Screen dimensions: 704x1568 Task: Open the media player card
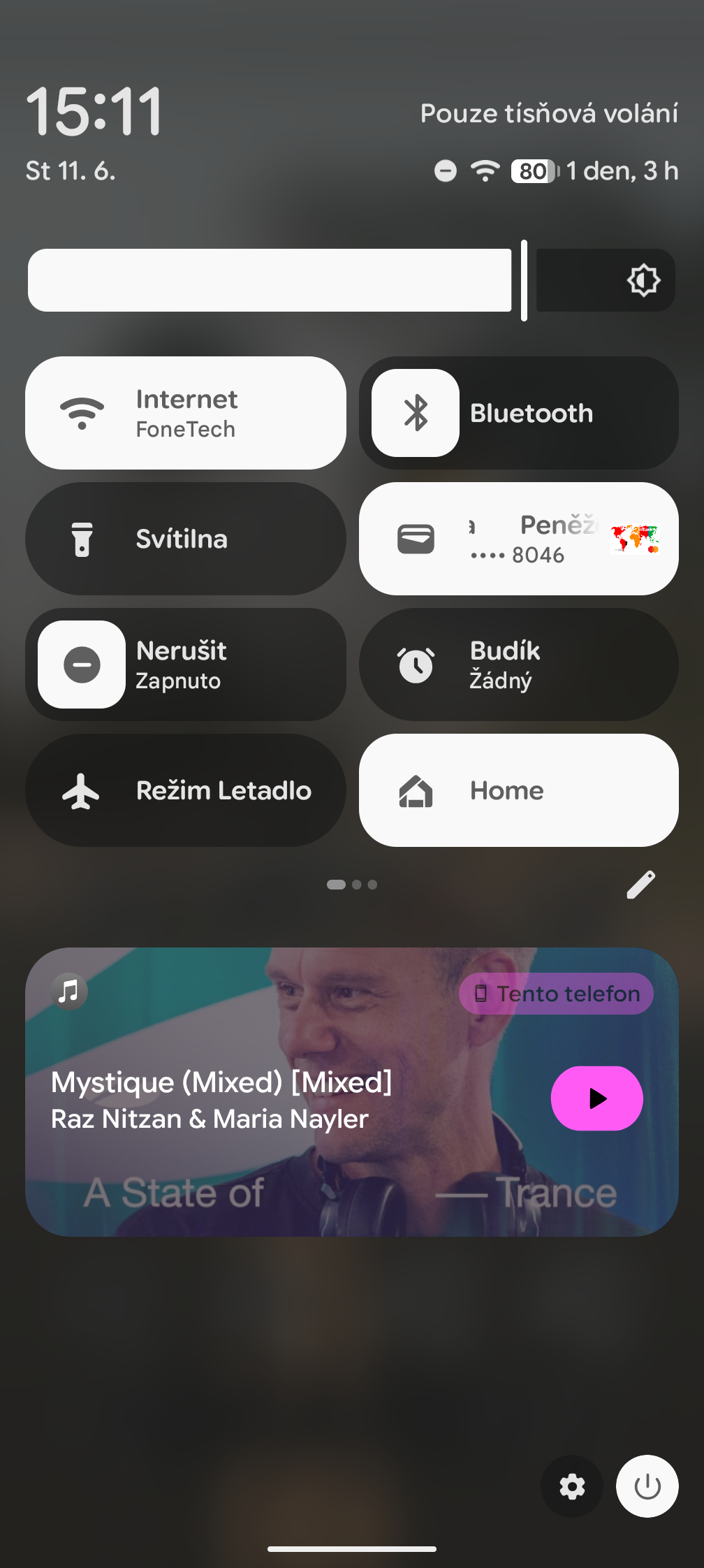click(x=352, y=1092)
